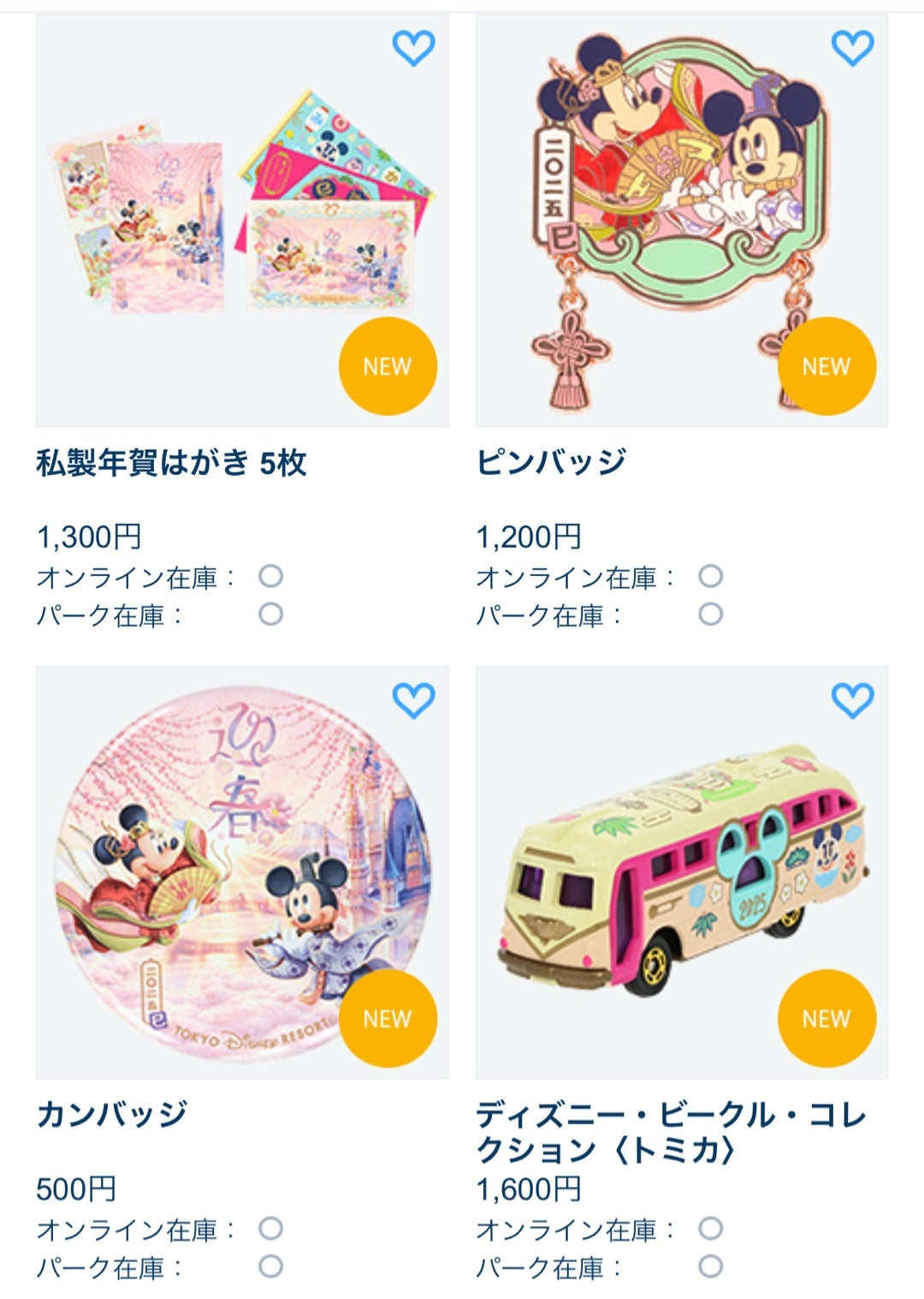The height and width of the screenshot is (1299, 924).
Task: Check park stock circle for the Tomica item
Action: (x=708, y=1263)
